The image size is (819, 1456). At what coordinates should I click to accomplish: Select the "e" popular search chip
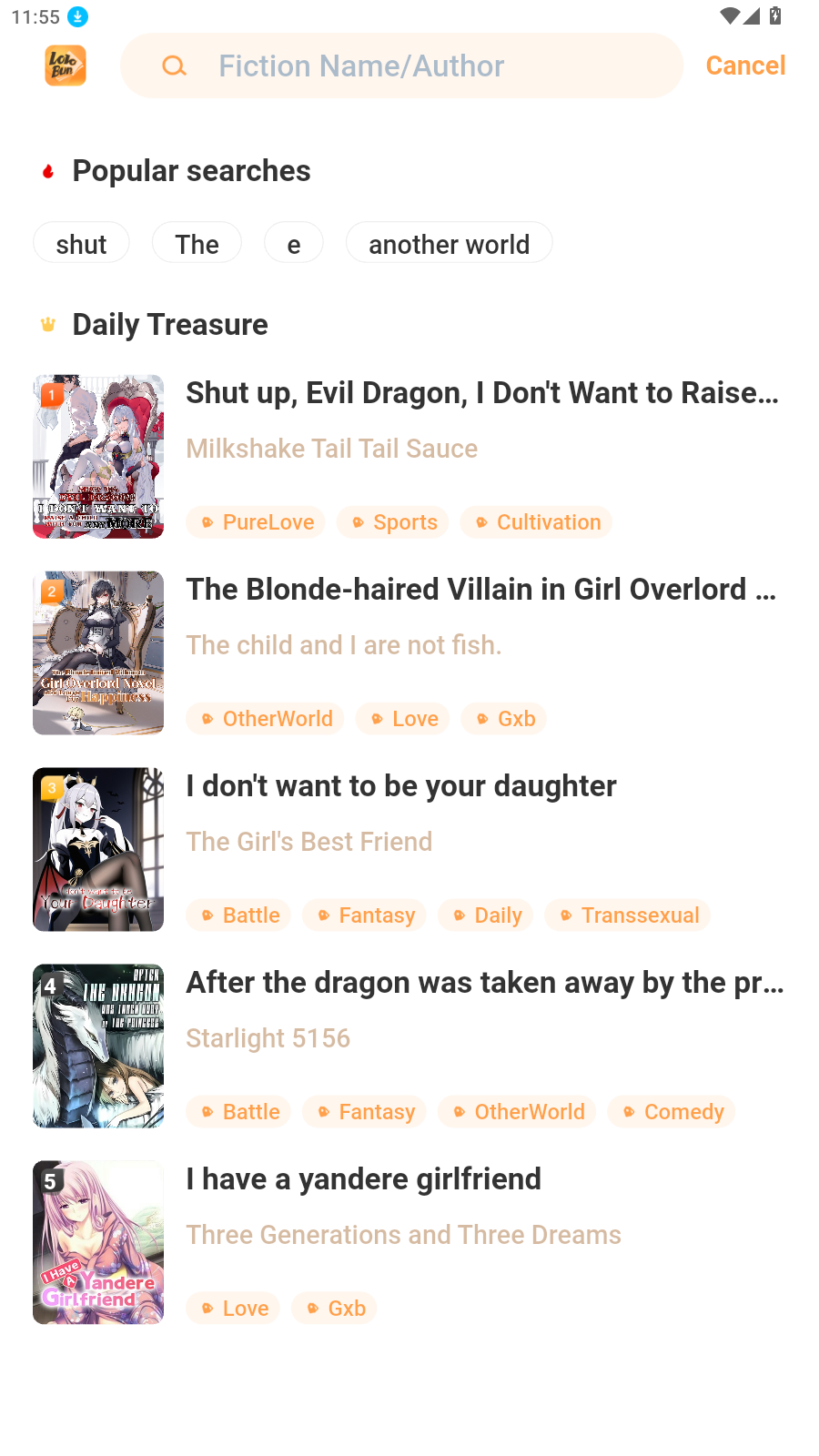click(x=293, y=244)
